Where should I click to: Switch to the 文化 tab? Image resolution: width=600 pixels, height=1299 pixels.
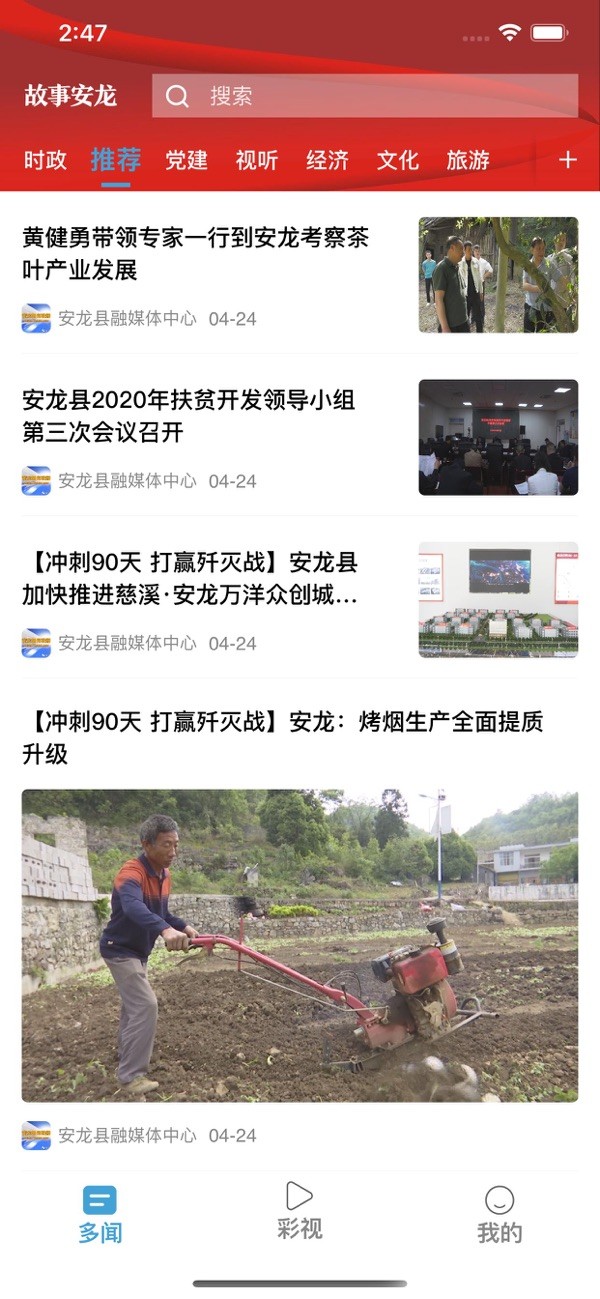[398, 160]
